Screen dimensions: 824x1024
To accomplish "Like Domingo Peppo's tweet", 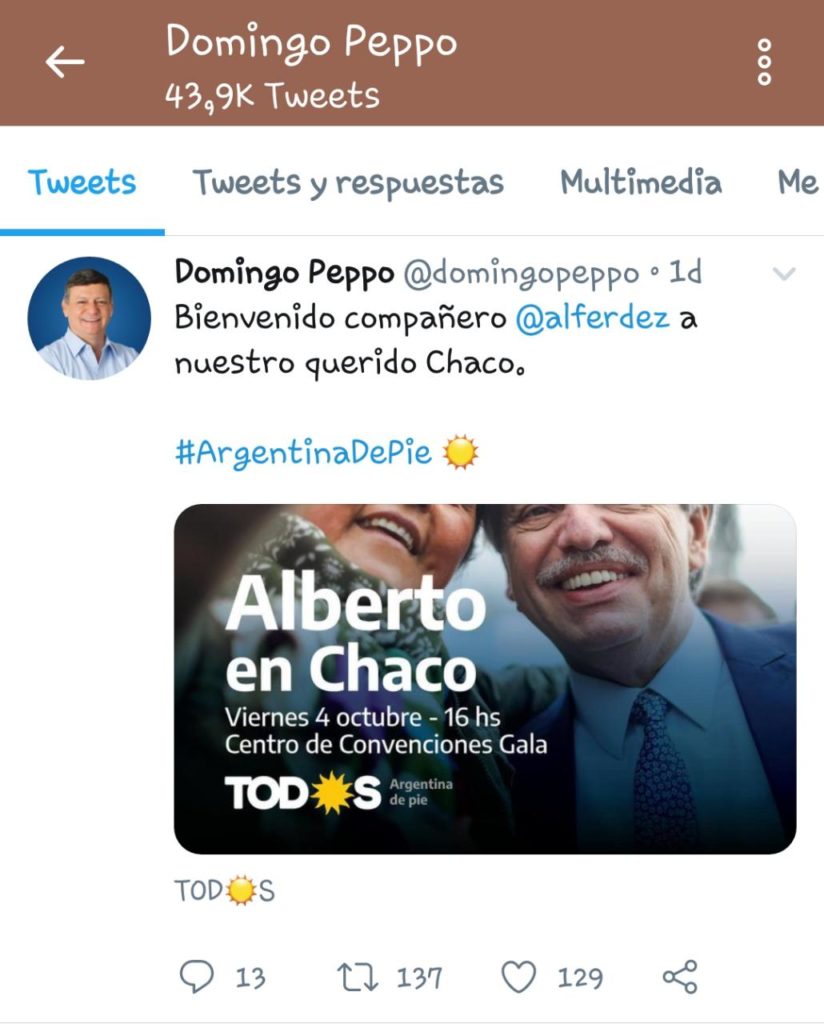I will tap(518, 977).
